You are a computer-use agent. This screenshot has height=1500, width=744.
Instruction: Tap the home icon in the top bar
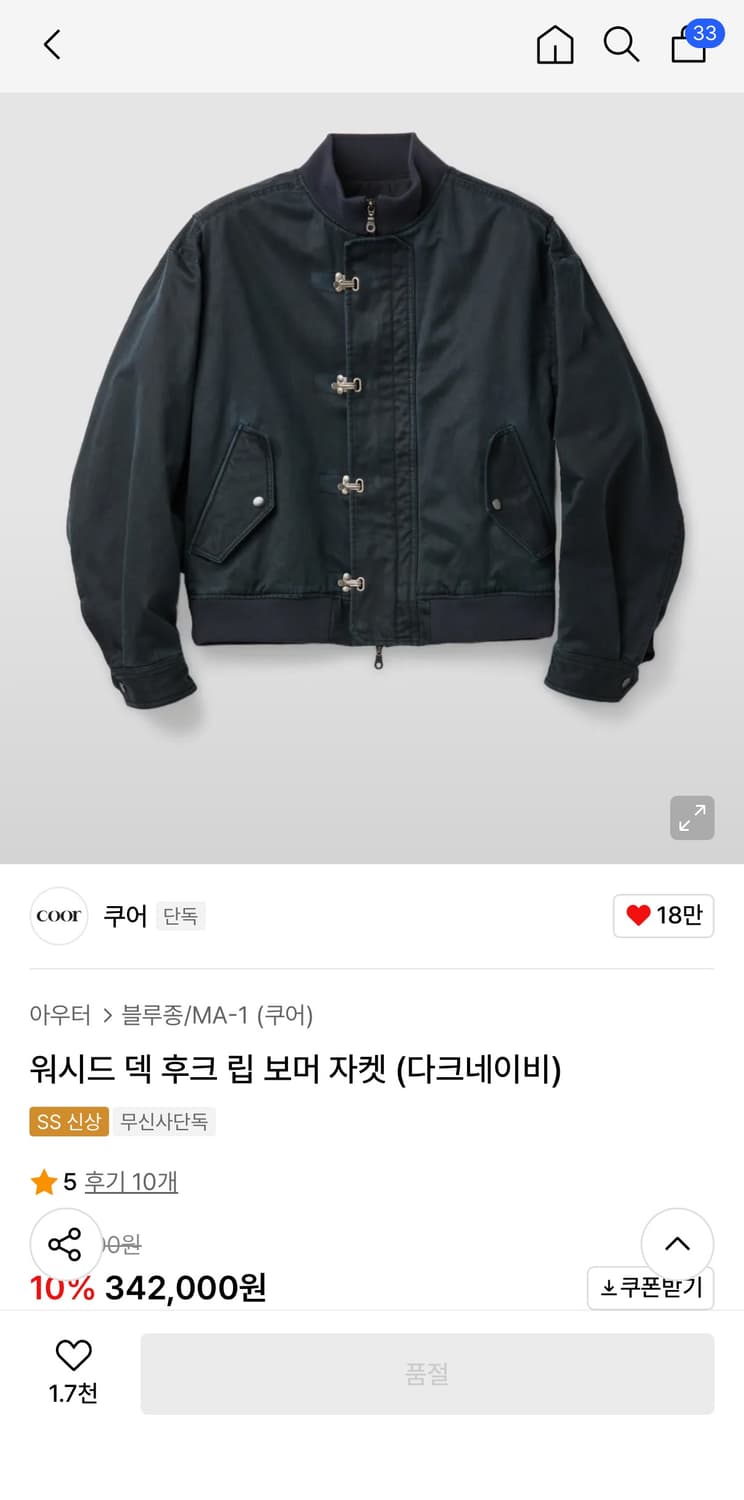[554, 45]
